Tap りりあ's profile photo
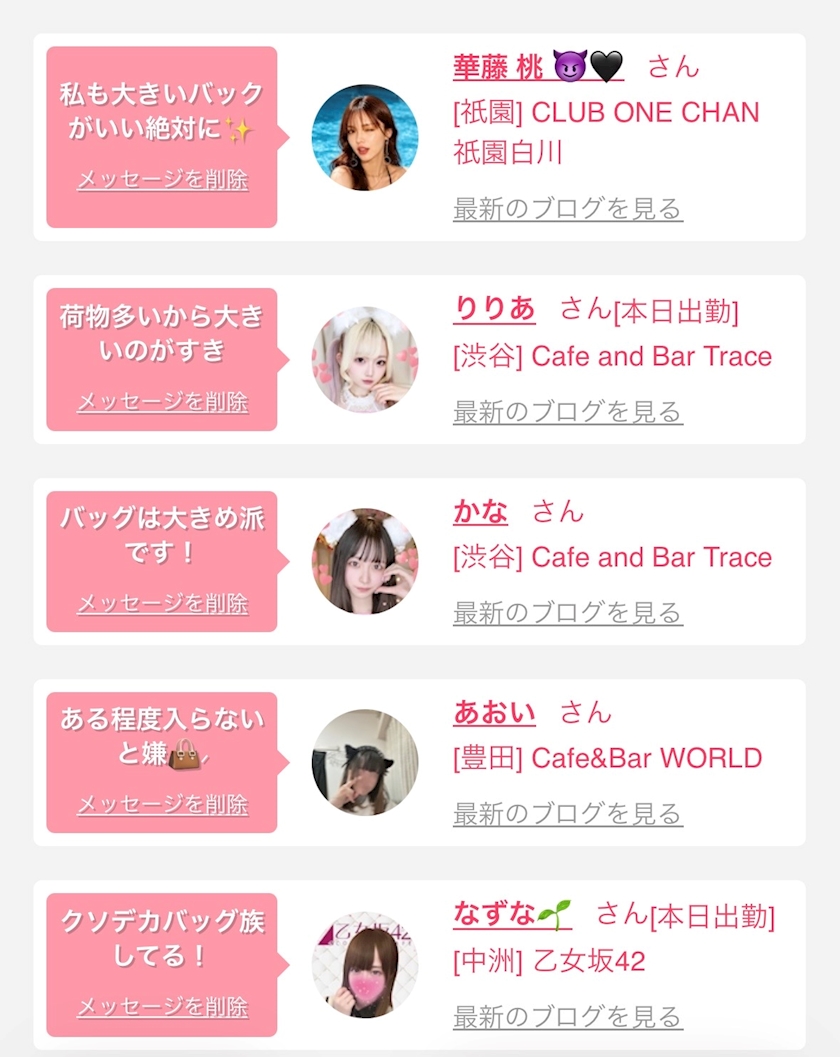The width and height of the screenshot is (840, 1057). (365, 359)
